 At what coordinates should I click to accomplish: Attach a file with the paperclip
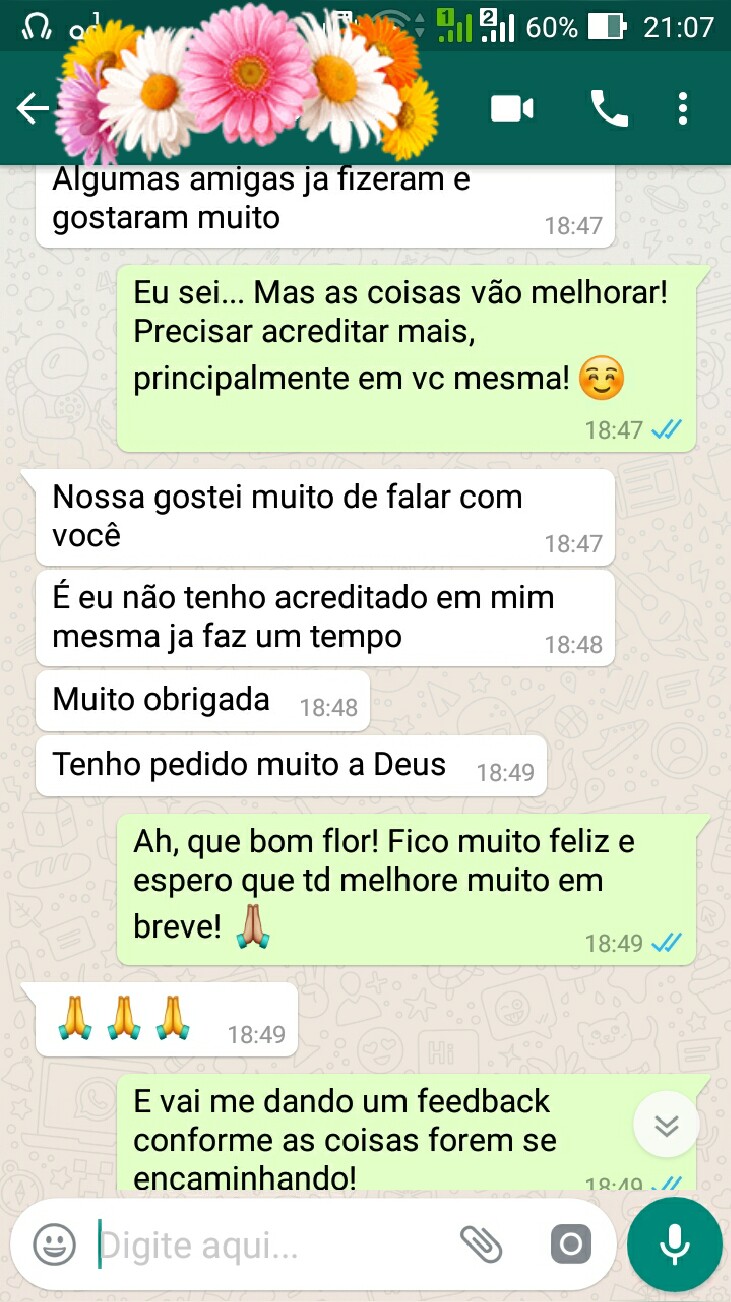[481, 1245]
